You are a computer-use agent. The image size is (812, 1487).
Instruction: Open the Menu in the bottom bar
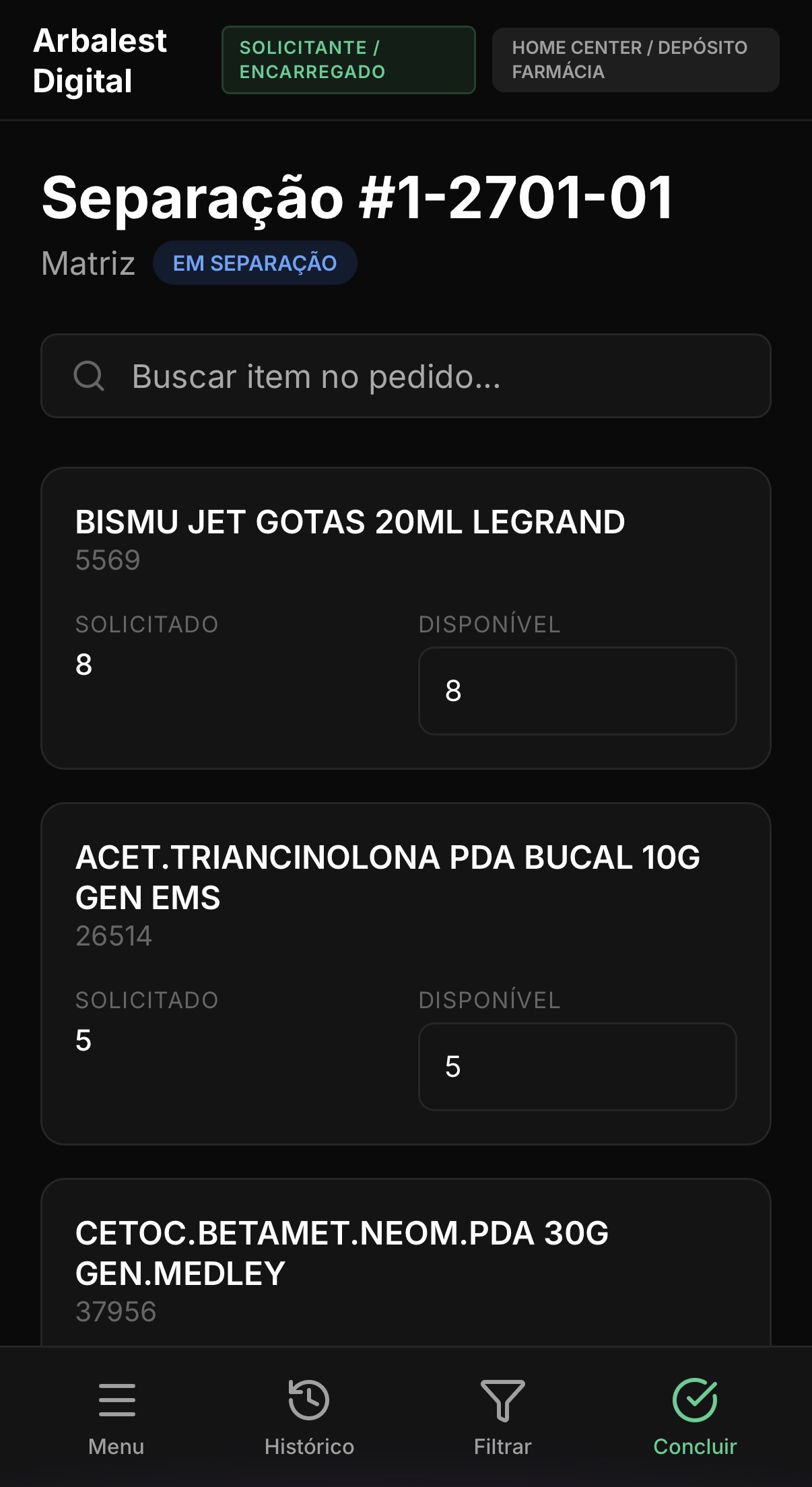pyautogui.click(x=116, y=1416)
